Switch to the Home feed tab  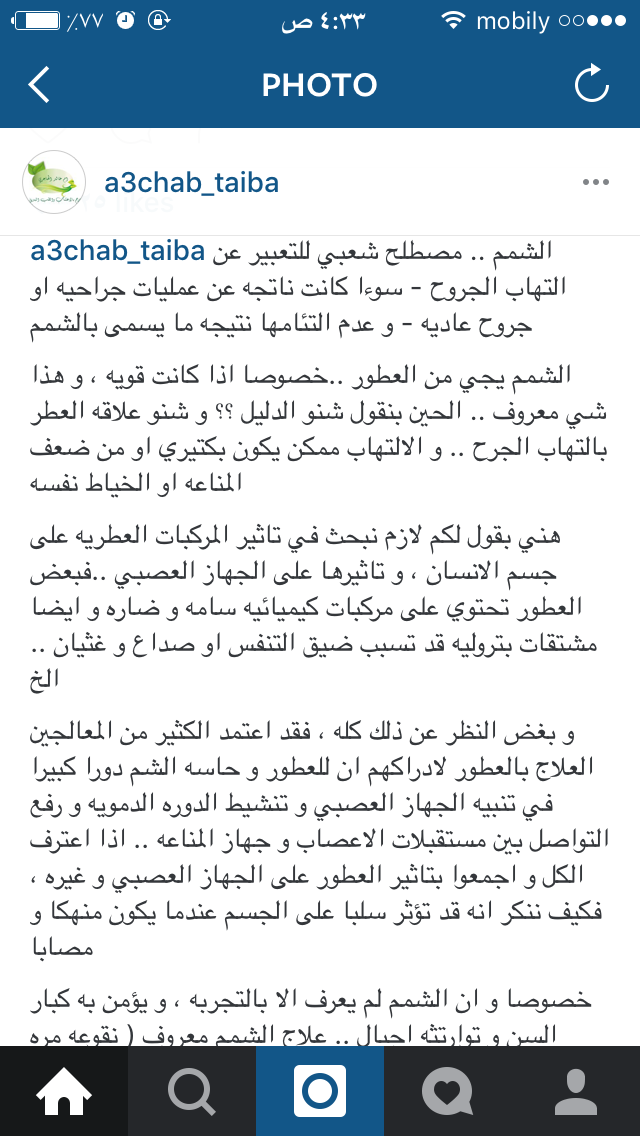(64, 1091)
